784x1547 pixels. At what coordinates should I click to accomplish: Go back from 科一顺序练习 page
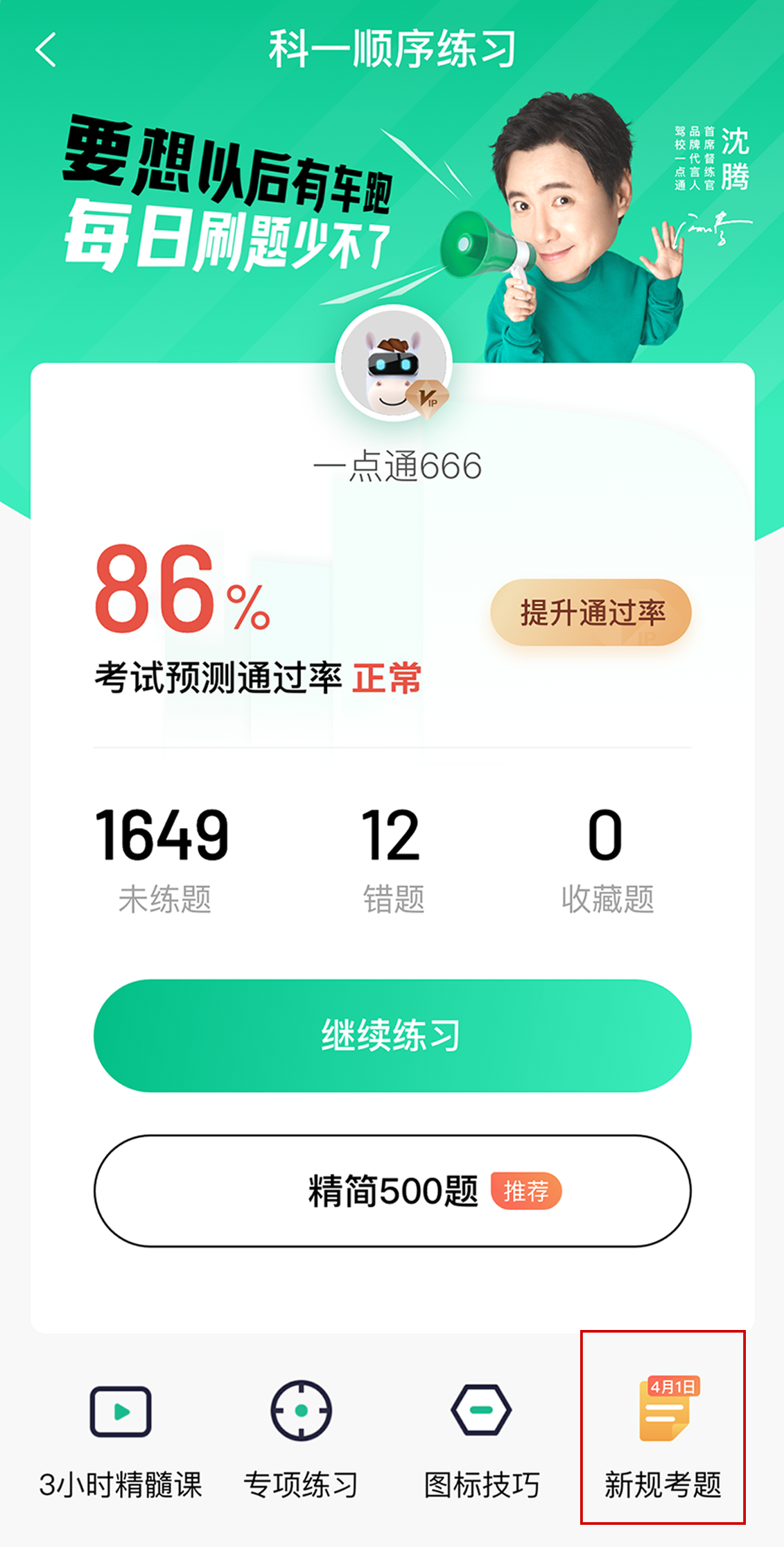point(46,50)
